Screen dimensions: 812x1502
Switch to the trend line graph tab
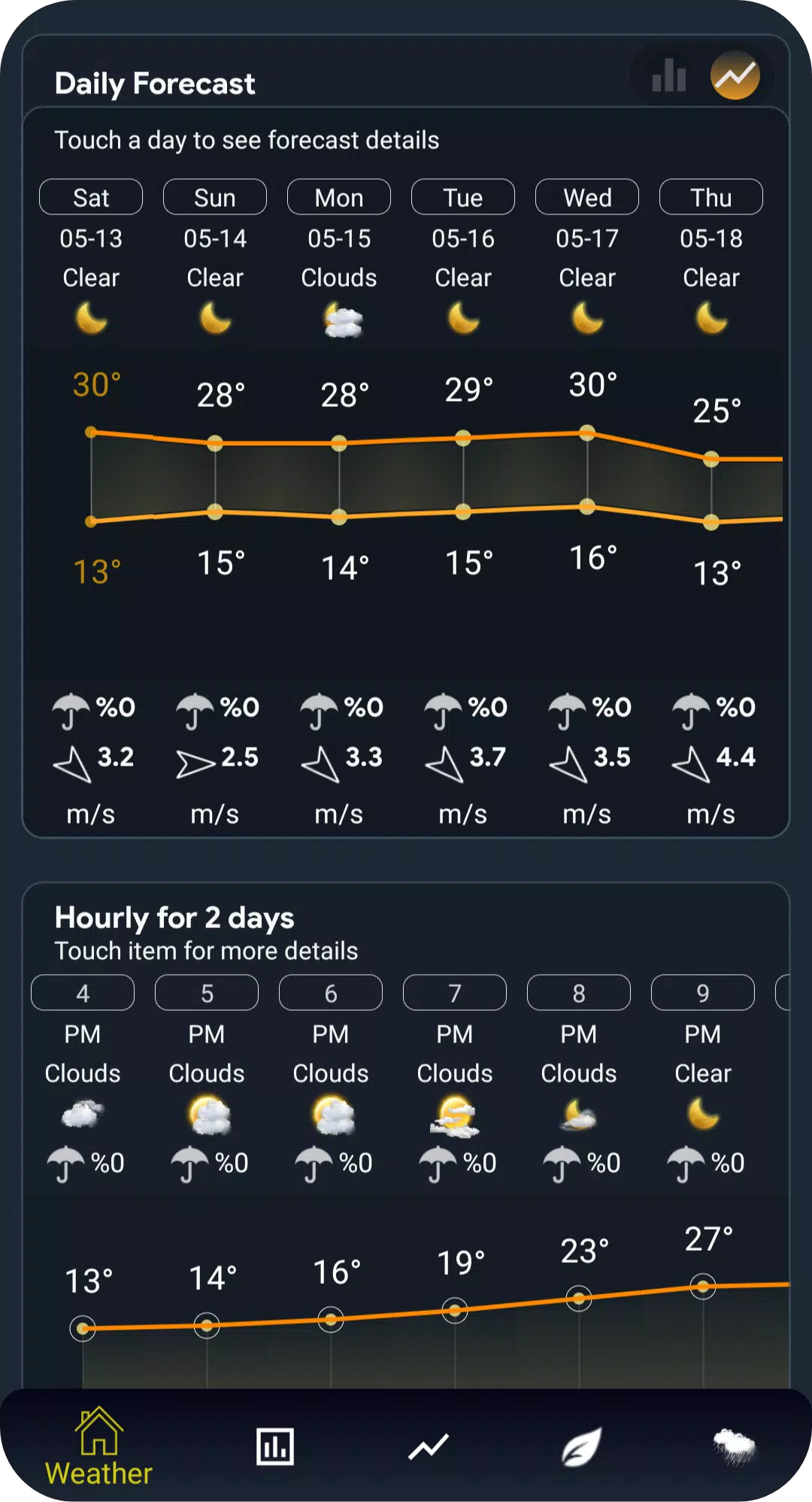tap(429, 1446)
